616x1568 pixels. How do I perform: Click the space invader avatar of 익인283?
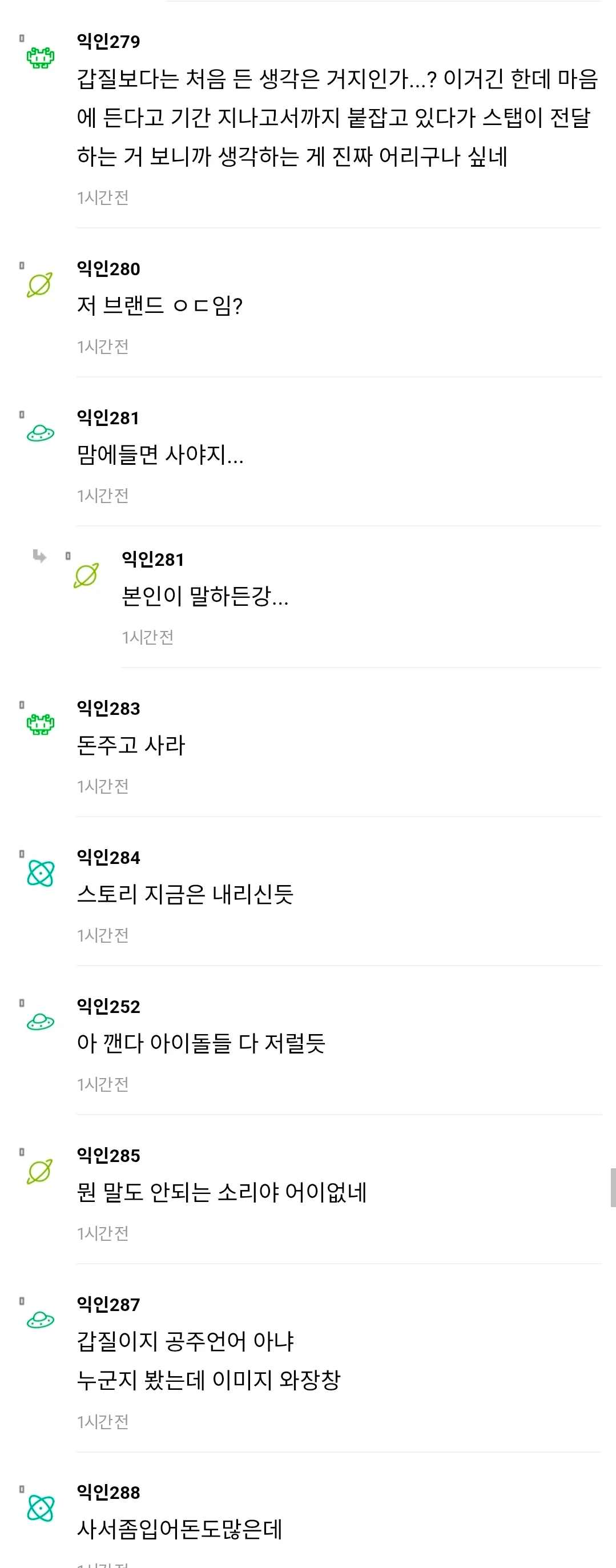pos(40,726)
